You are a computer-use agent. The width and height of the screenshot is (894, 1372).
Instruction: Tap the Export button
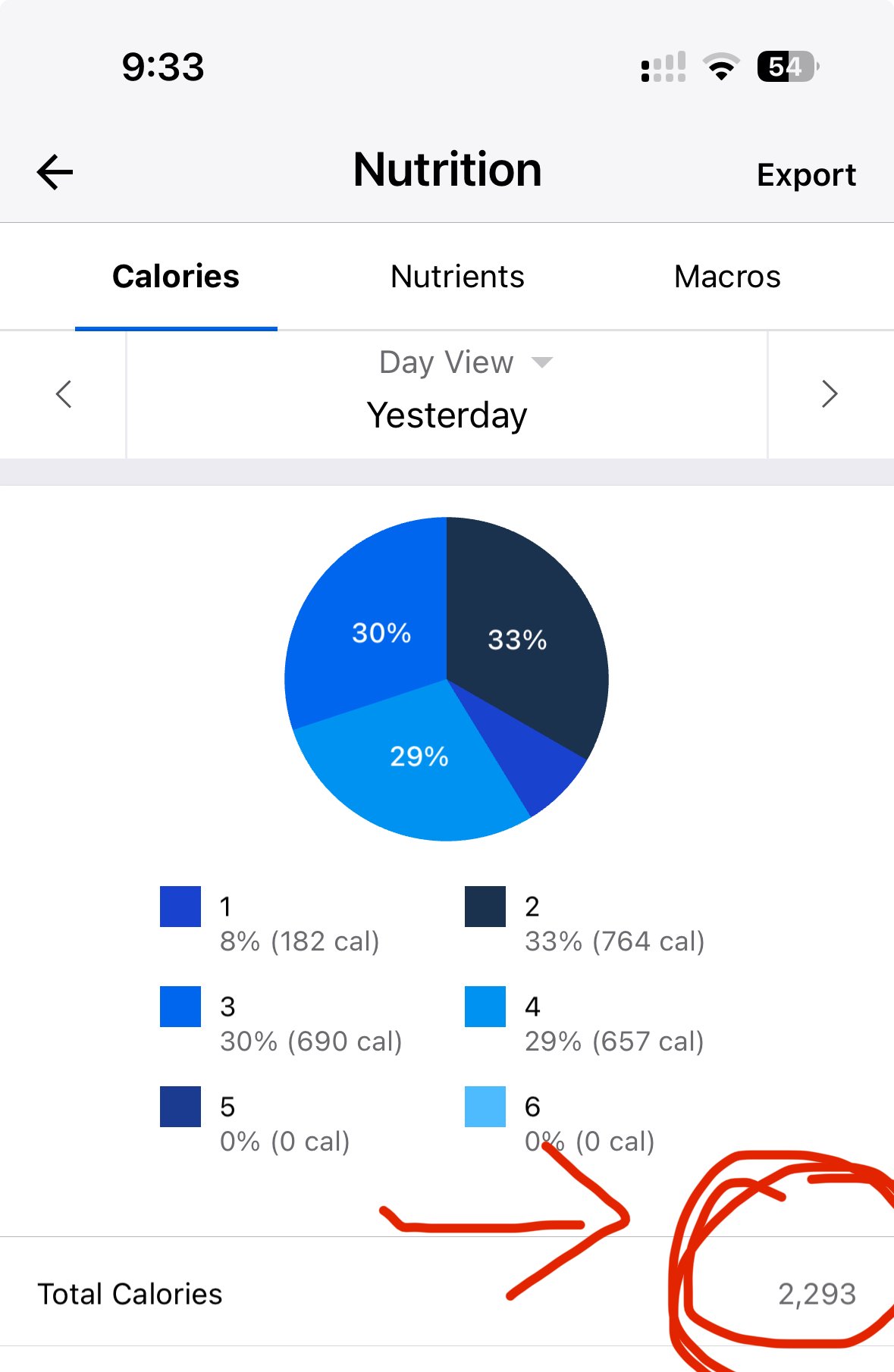point(806,175)
